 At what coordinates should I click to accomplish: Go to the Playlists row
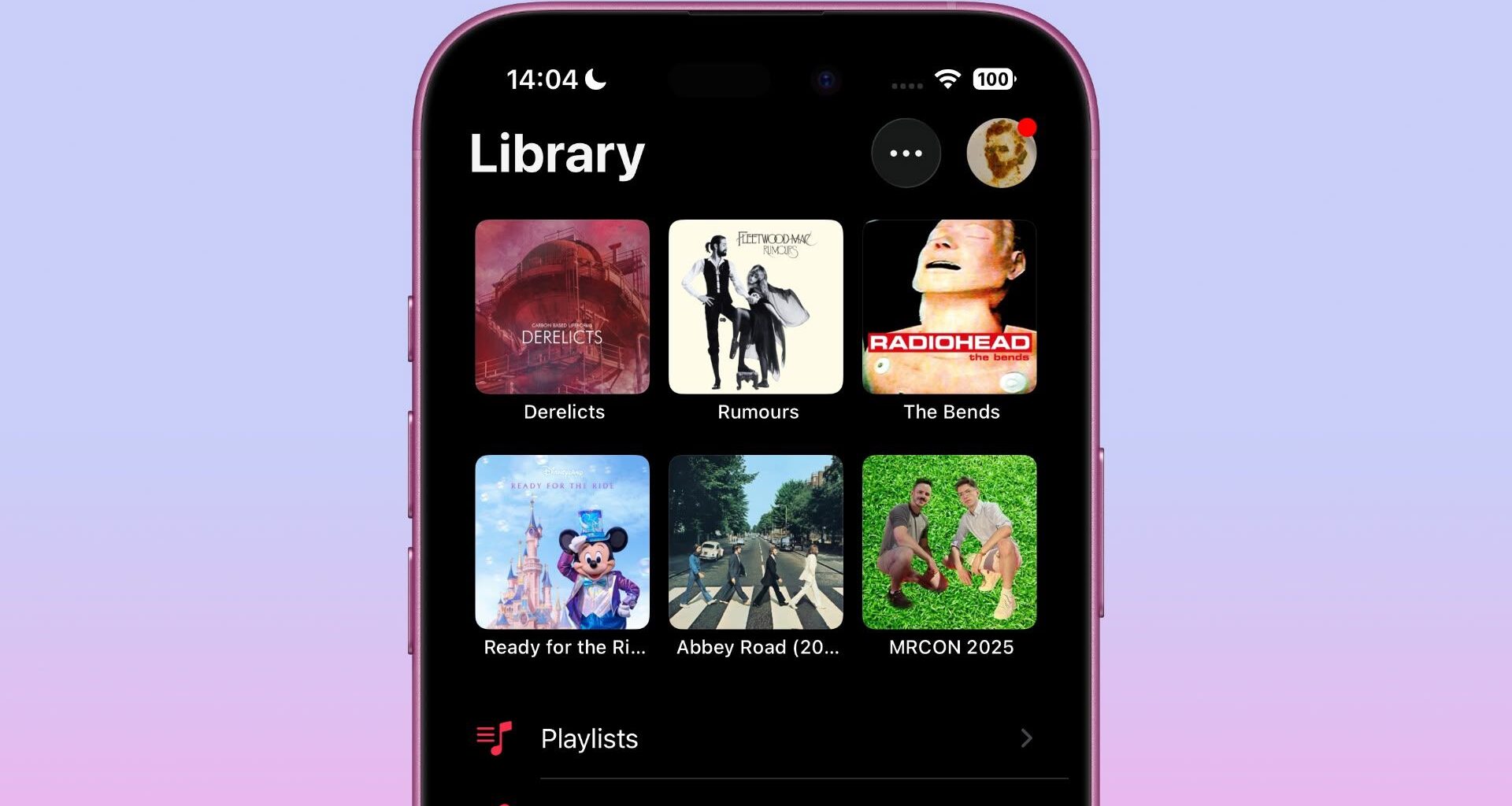(x=754, y=738)
